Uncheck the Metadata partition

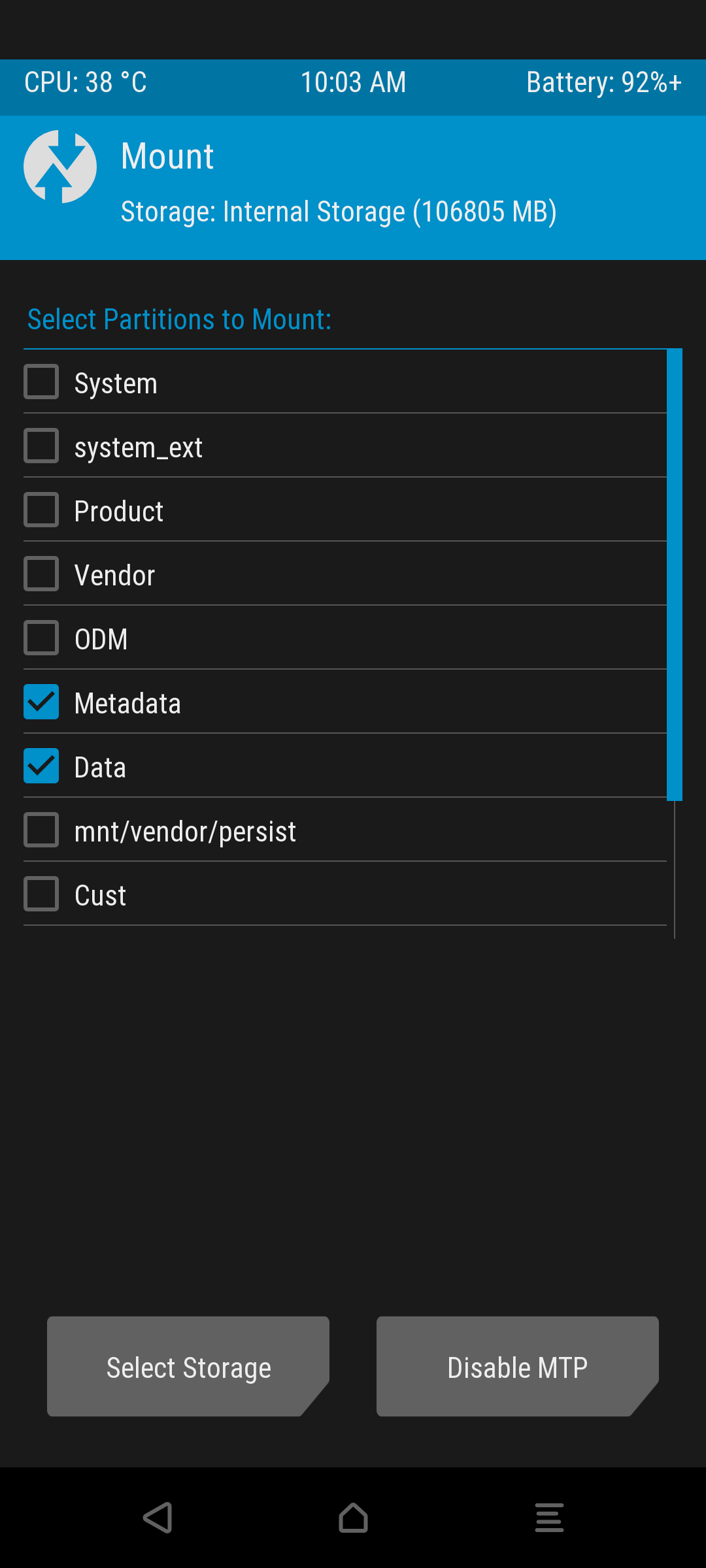(41, 702)
